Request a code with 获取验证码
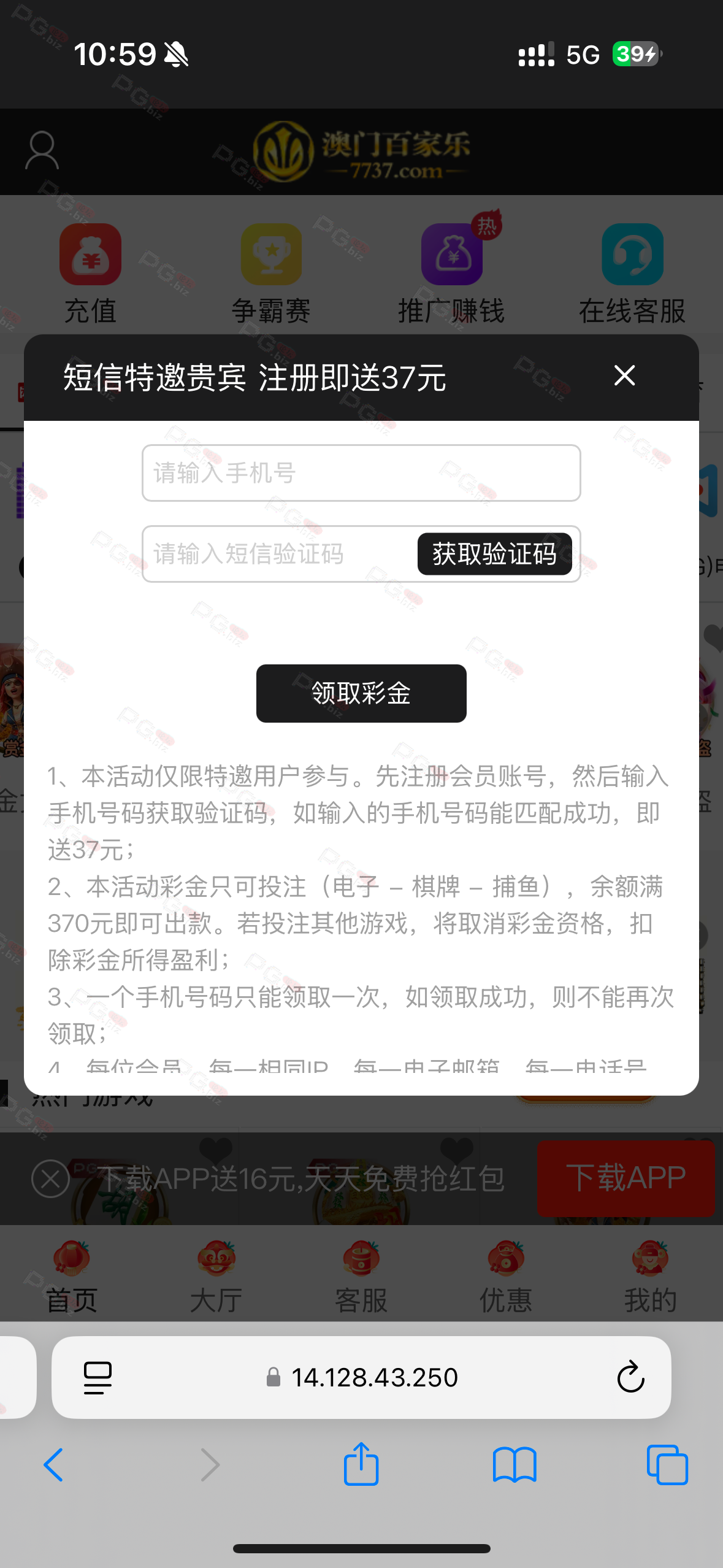The width and height of the screenshot is (723, 1568). pyautogui.click(x=494, y=554)
